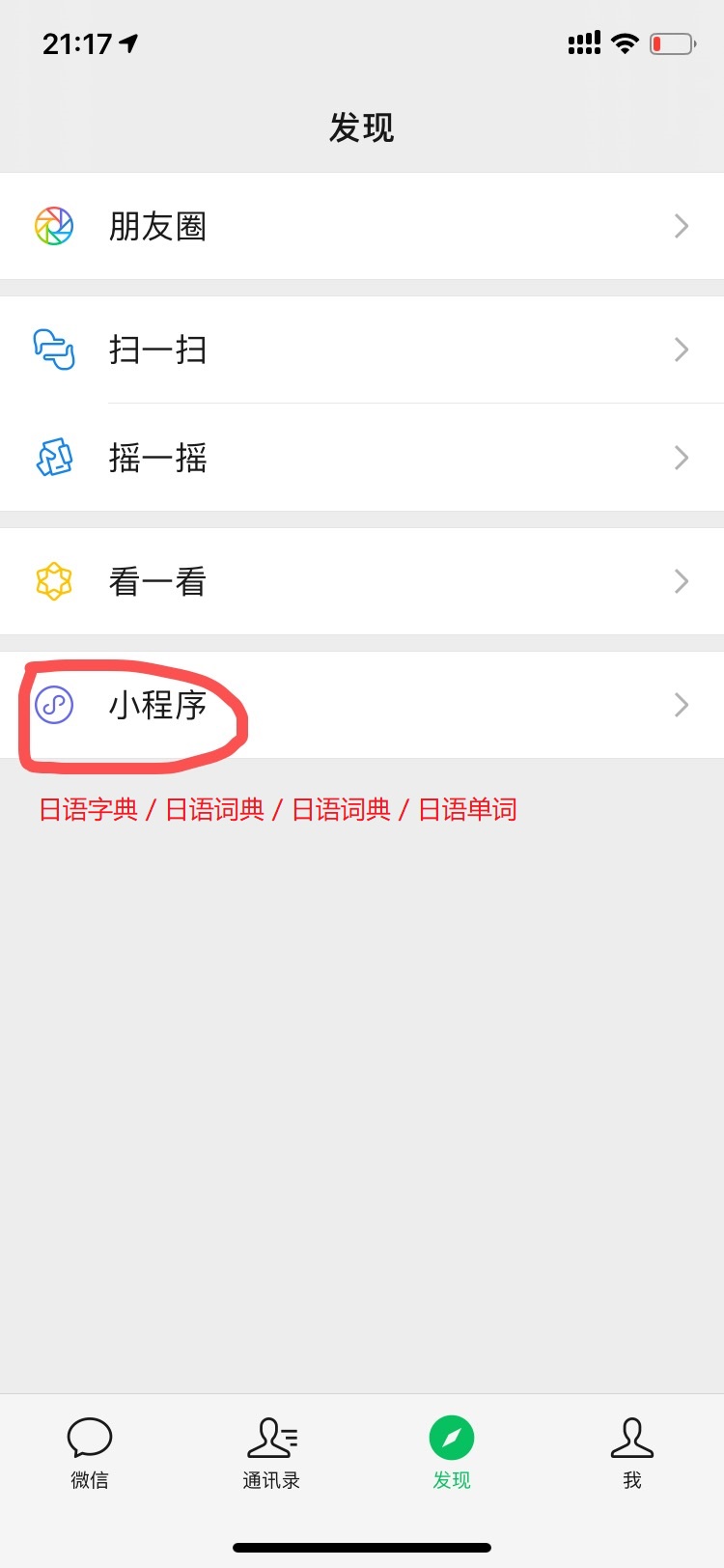Image resolution: width=724 pixels, height=1568 pixels.
Task: Open the 朋友圈 Moments row
Action: tap(362, 226)
